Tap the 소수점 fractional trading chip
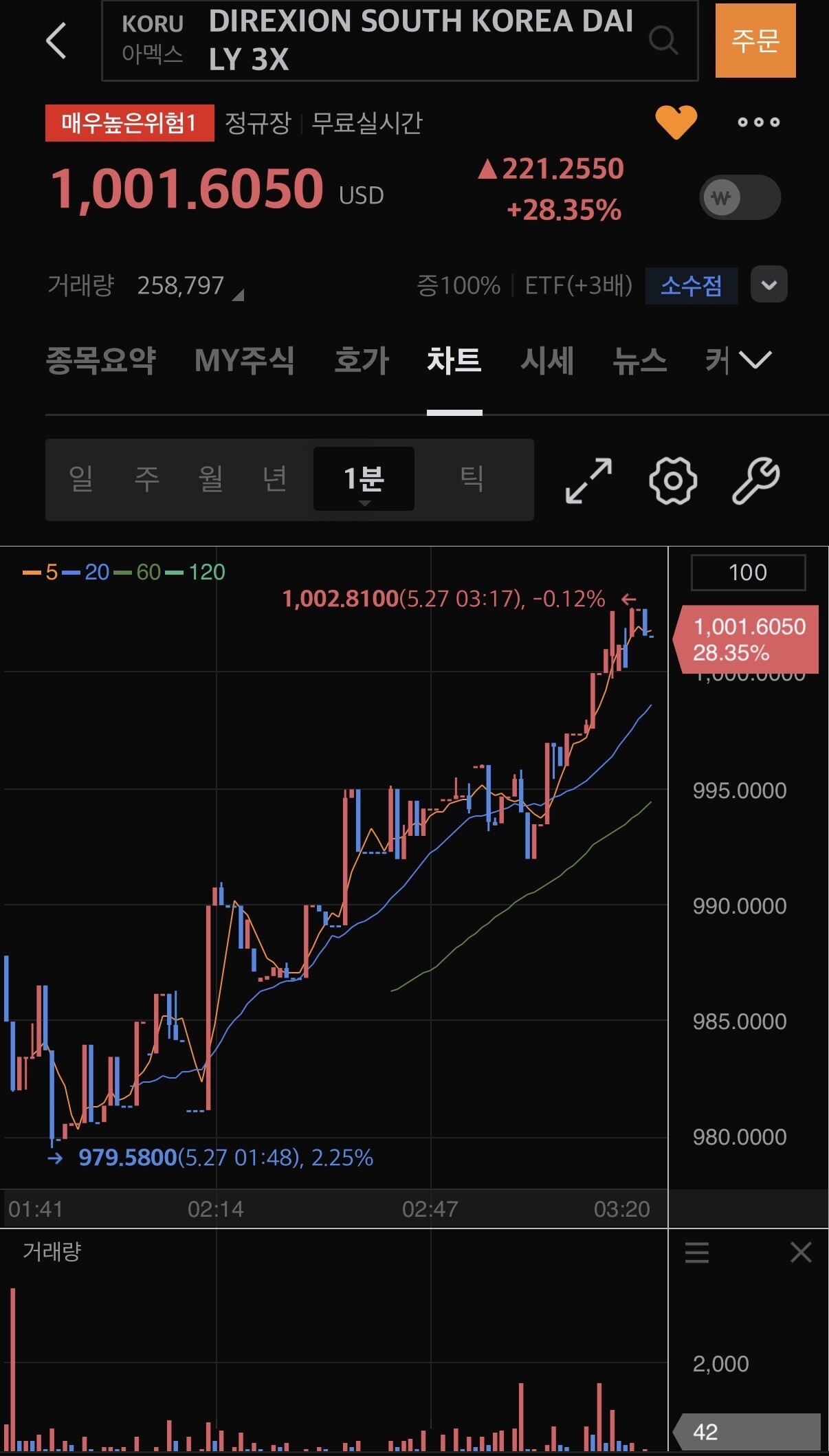The image size is (829, 1456). pos(692,285)
